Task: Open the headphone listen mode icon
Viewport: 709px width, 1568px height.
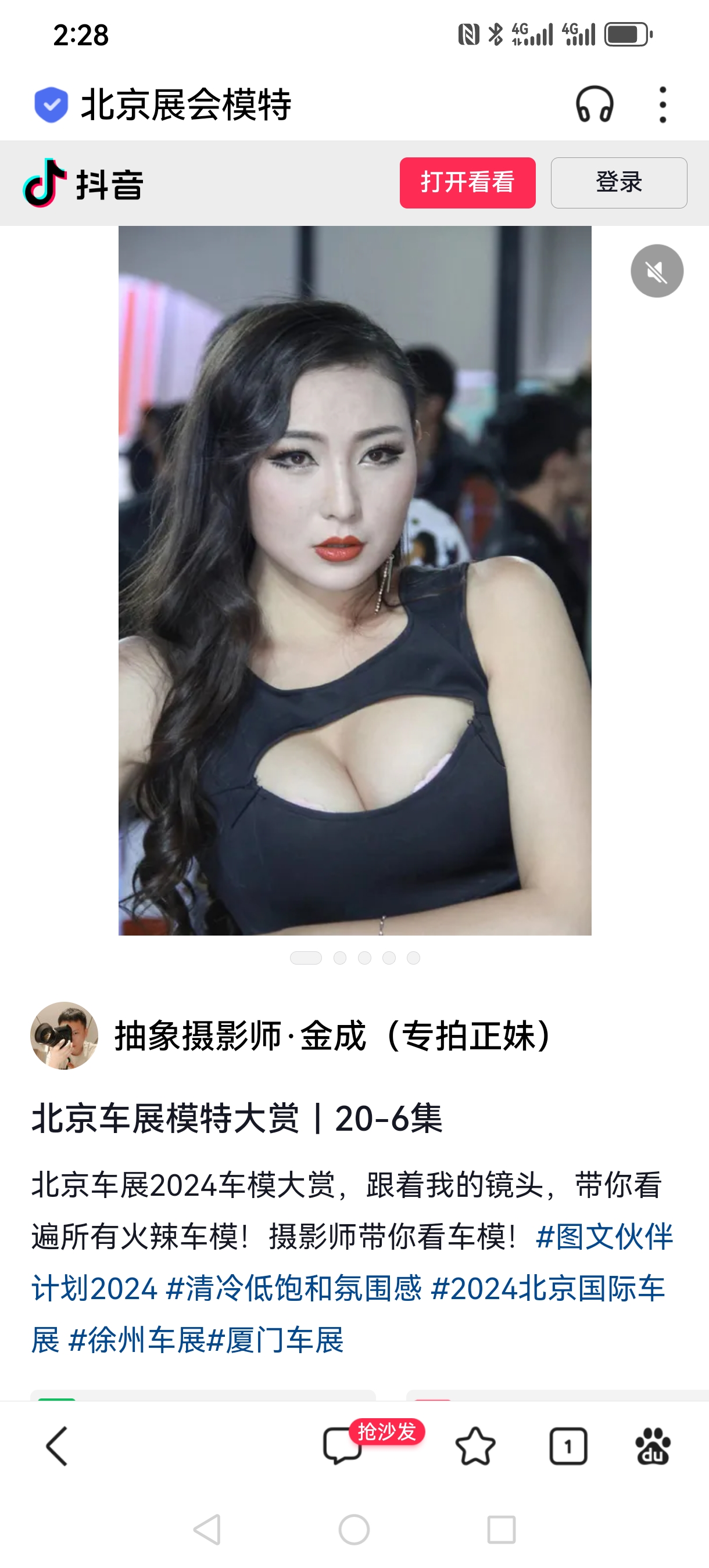Action: pos(594,105)
